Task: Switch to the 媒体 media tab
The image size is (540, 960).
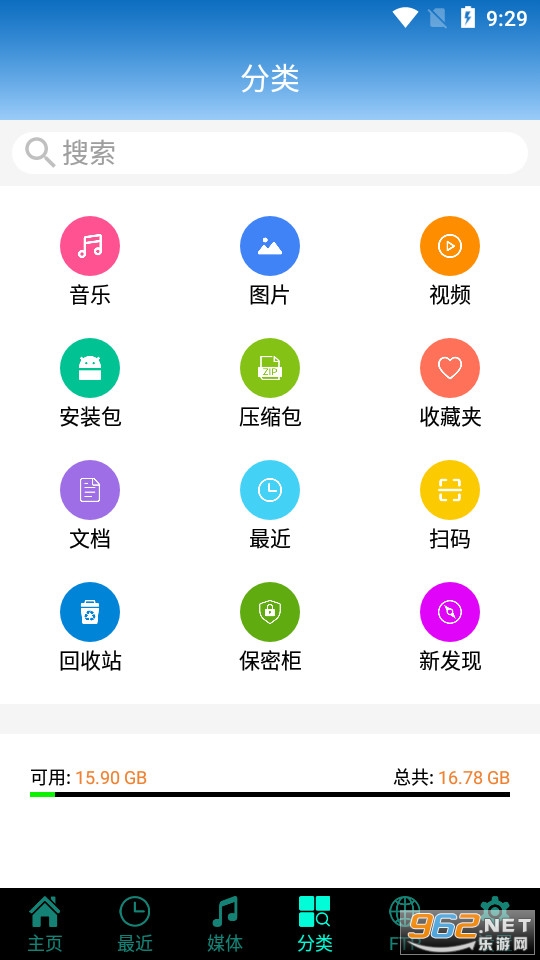Action: point(225,924)
